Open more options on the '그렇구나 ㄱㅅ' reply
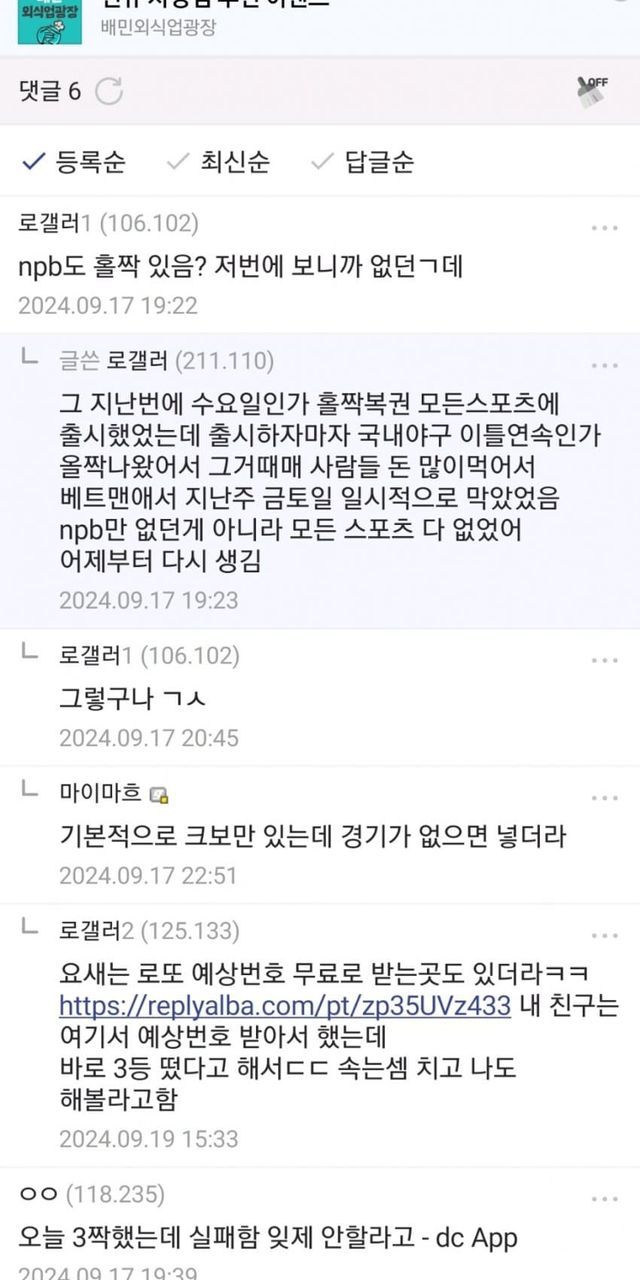 tap(604, 661)
